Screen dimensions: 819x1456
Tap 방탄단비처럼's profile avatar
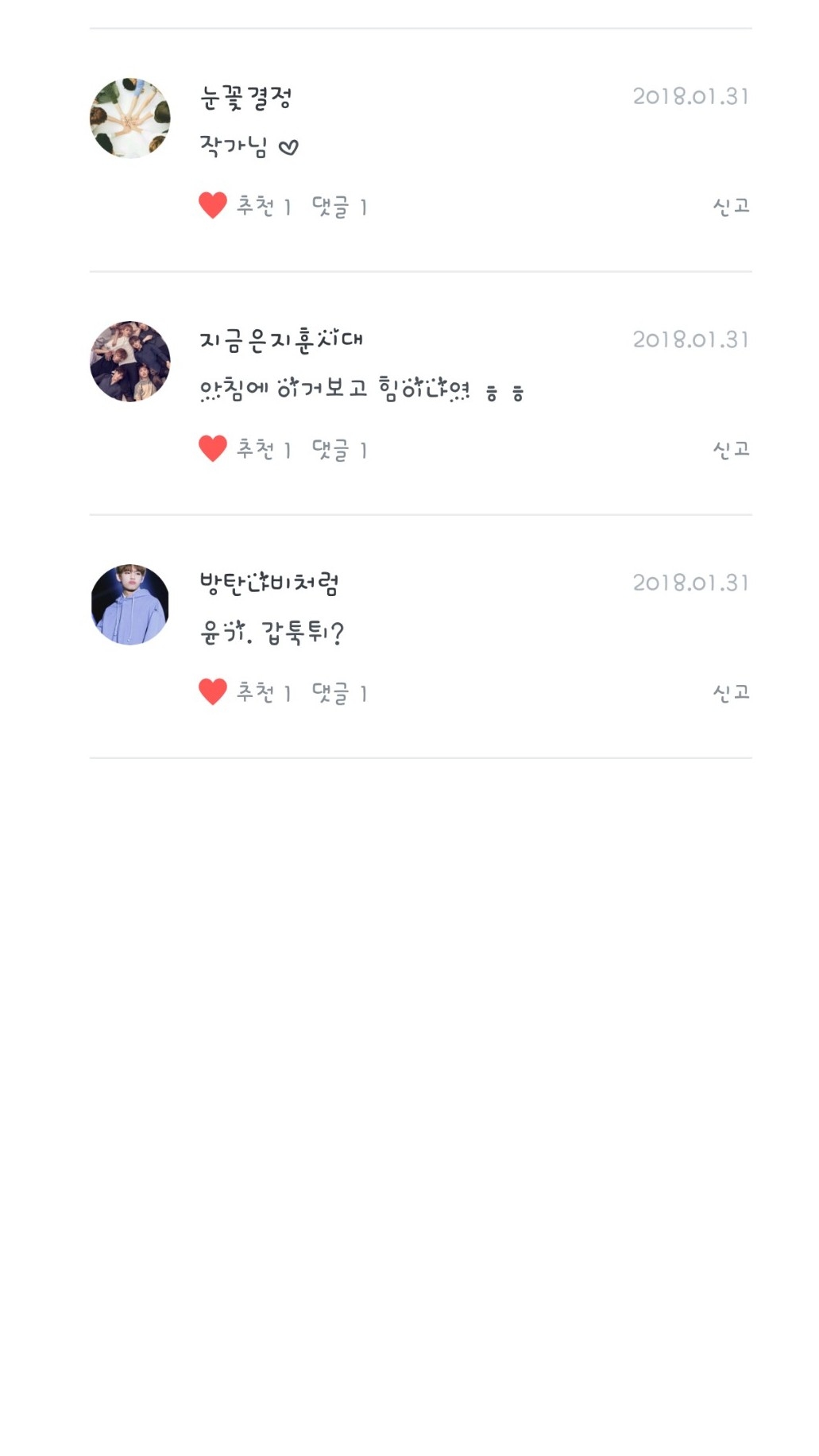[130, 605]
